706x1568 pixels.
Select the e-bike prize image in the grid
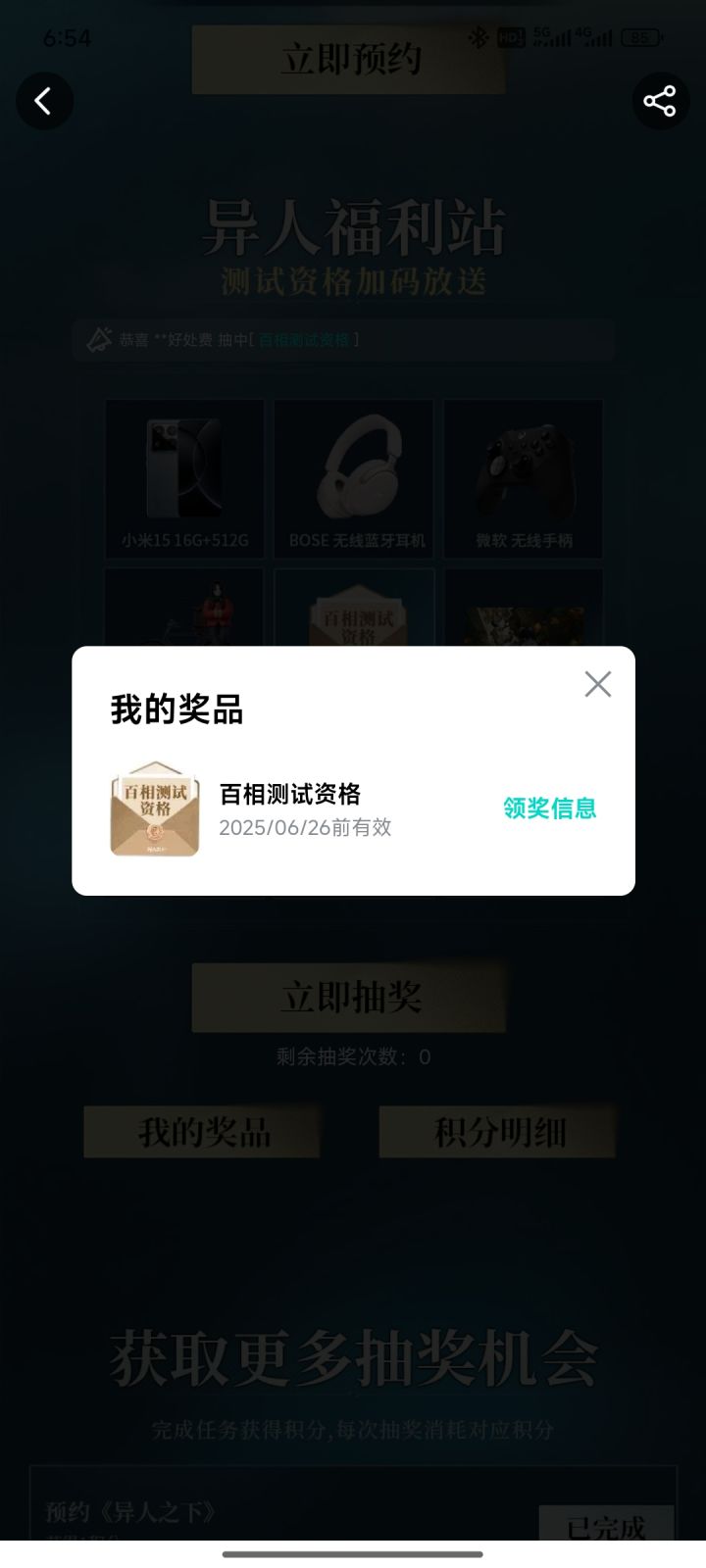click(x=183, y=612)
